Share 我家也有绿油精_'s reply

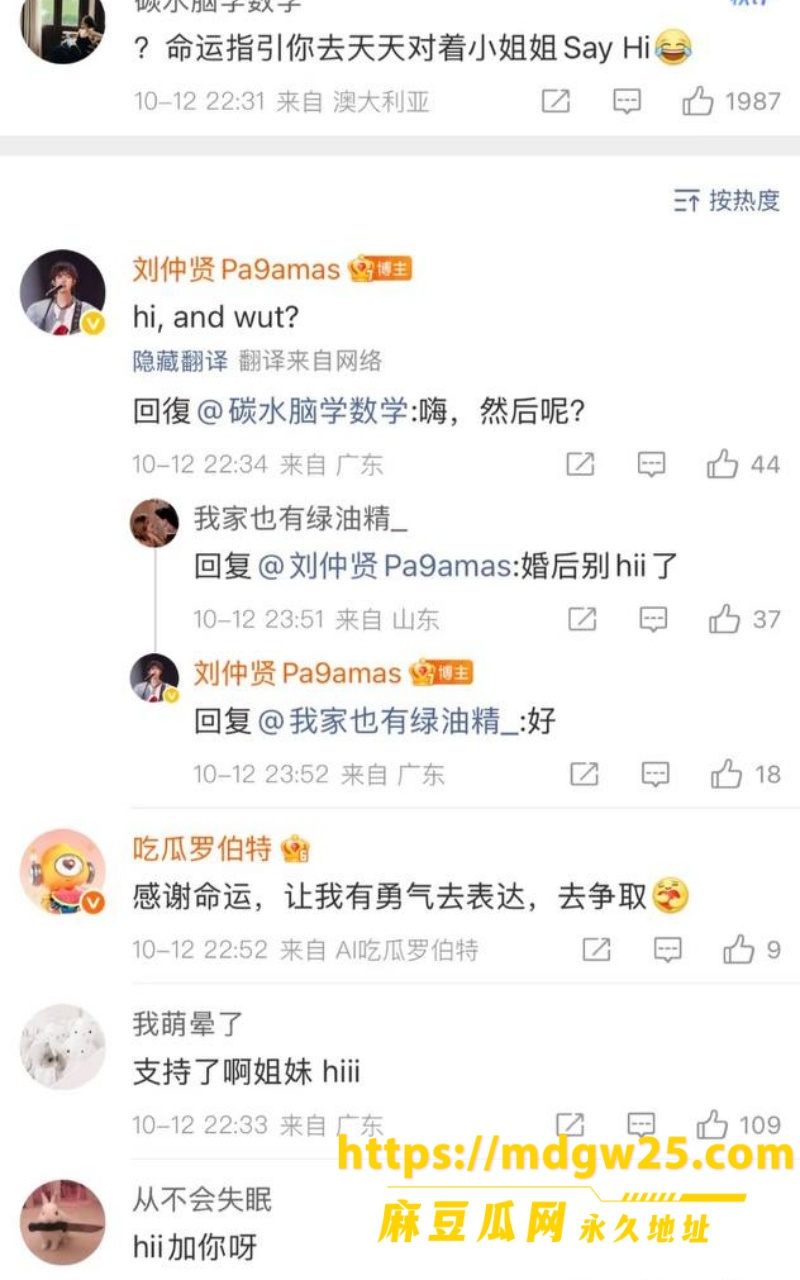pyautogui.click(x=582, y=619)
